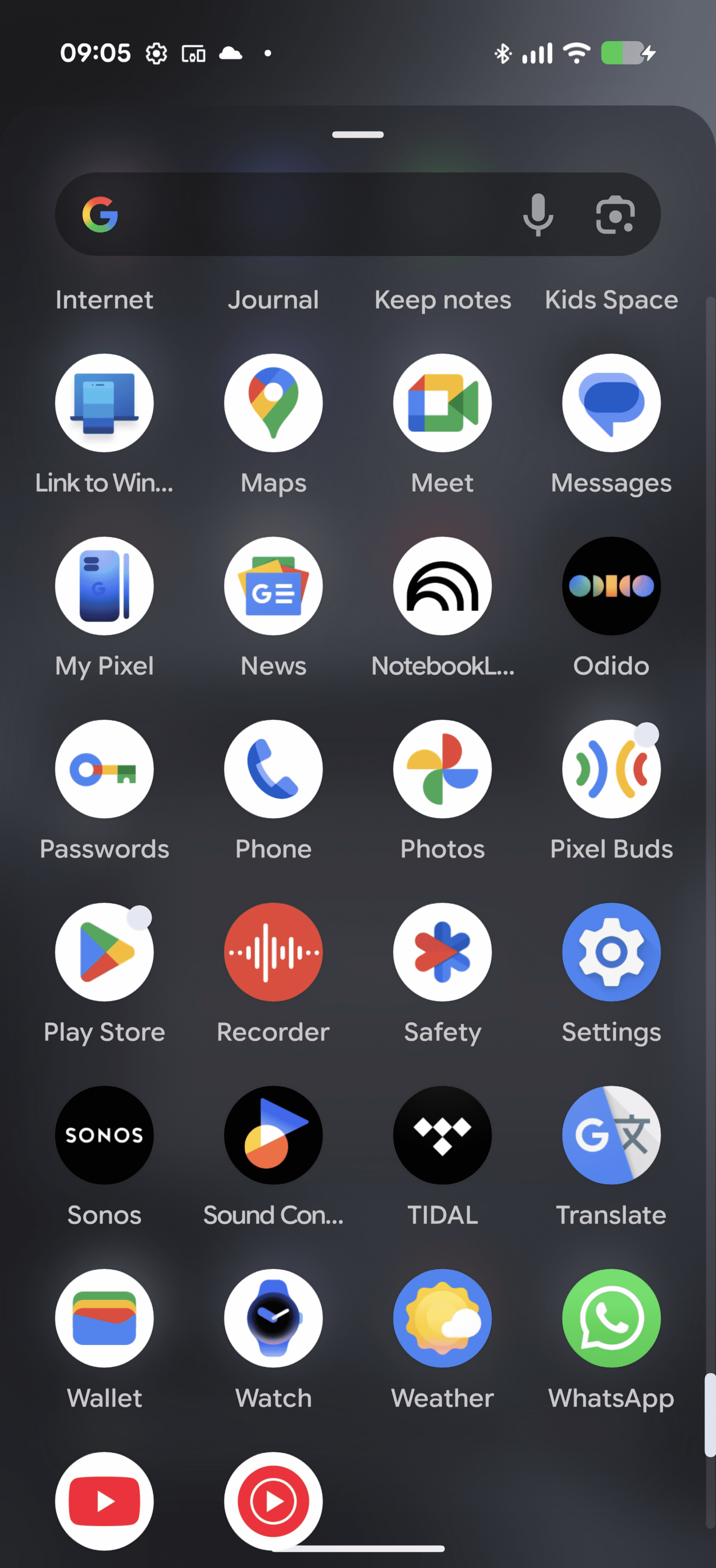
Task: Launch Google Meet
Action: click(x=442, y=403)
